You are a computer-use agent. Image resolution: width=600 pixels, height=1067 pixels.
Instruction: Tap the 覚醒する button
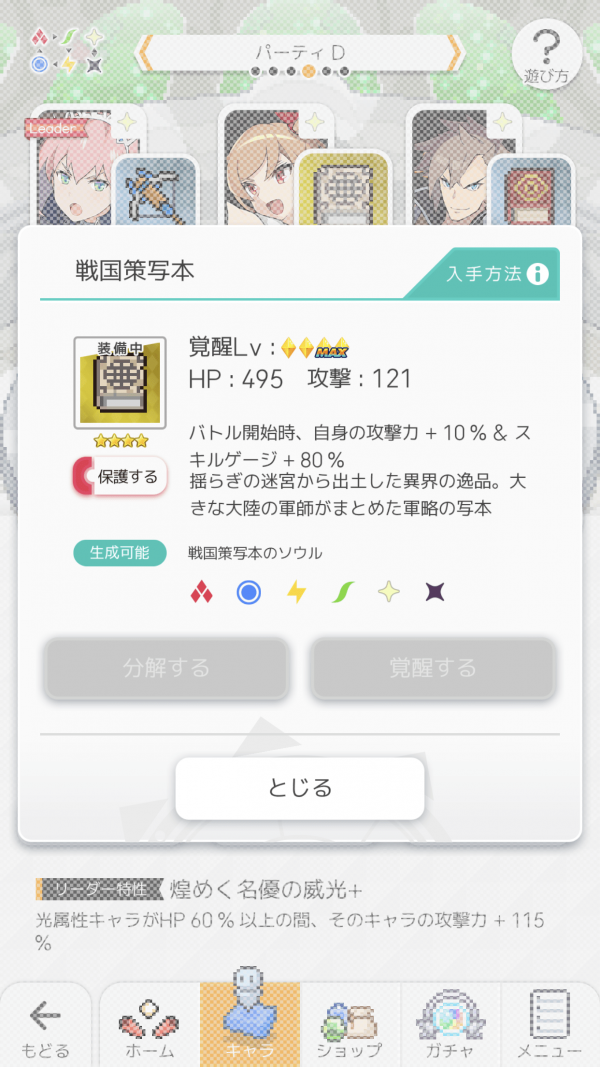(432, 668)
